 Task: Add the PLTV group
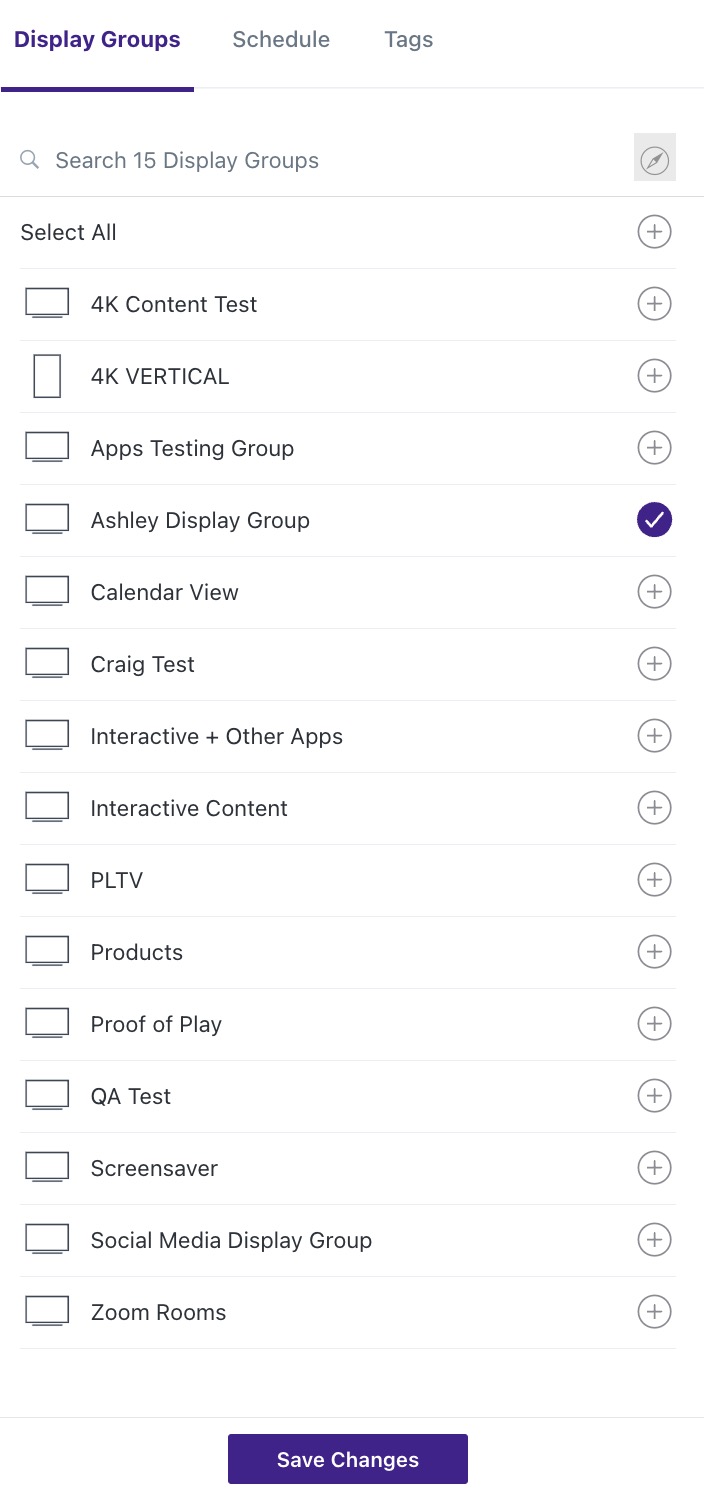pos(655,880)
